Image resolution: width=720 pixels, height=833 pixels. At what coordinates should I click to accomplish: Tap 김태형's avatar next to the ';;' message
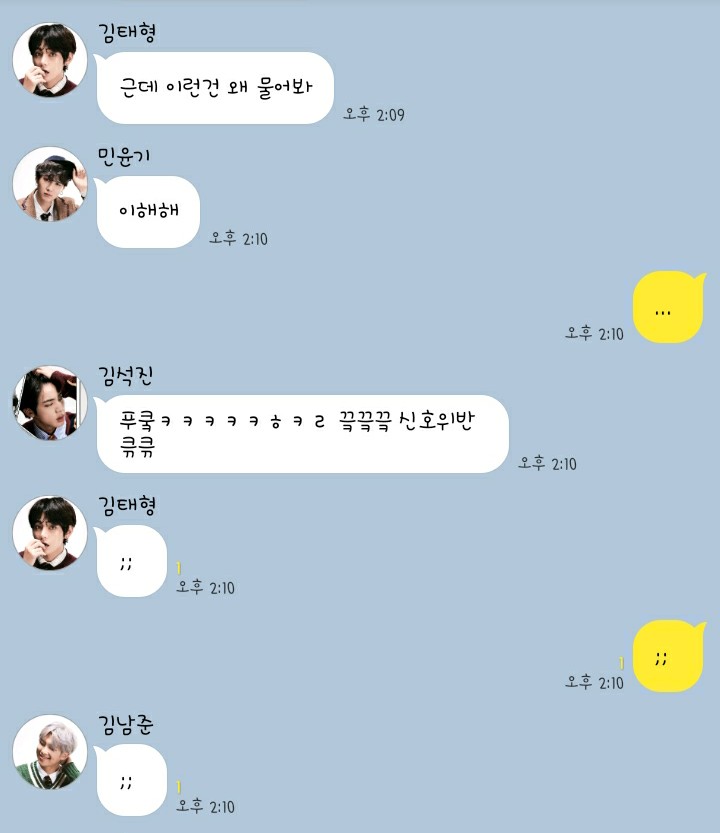coord(50,533)
